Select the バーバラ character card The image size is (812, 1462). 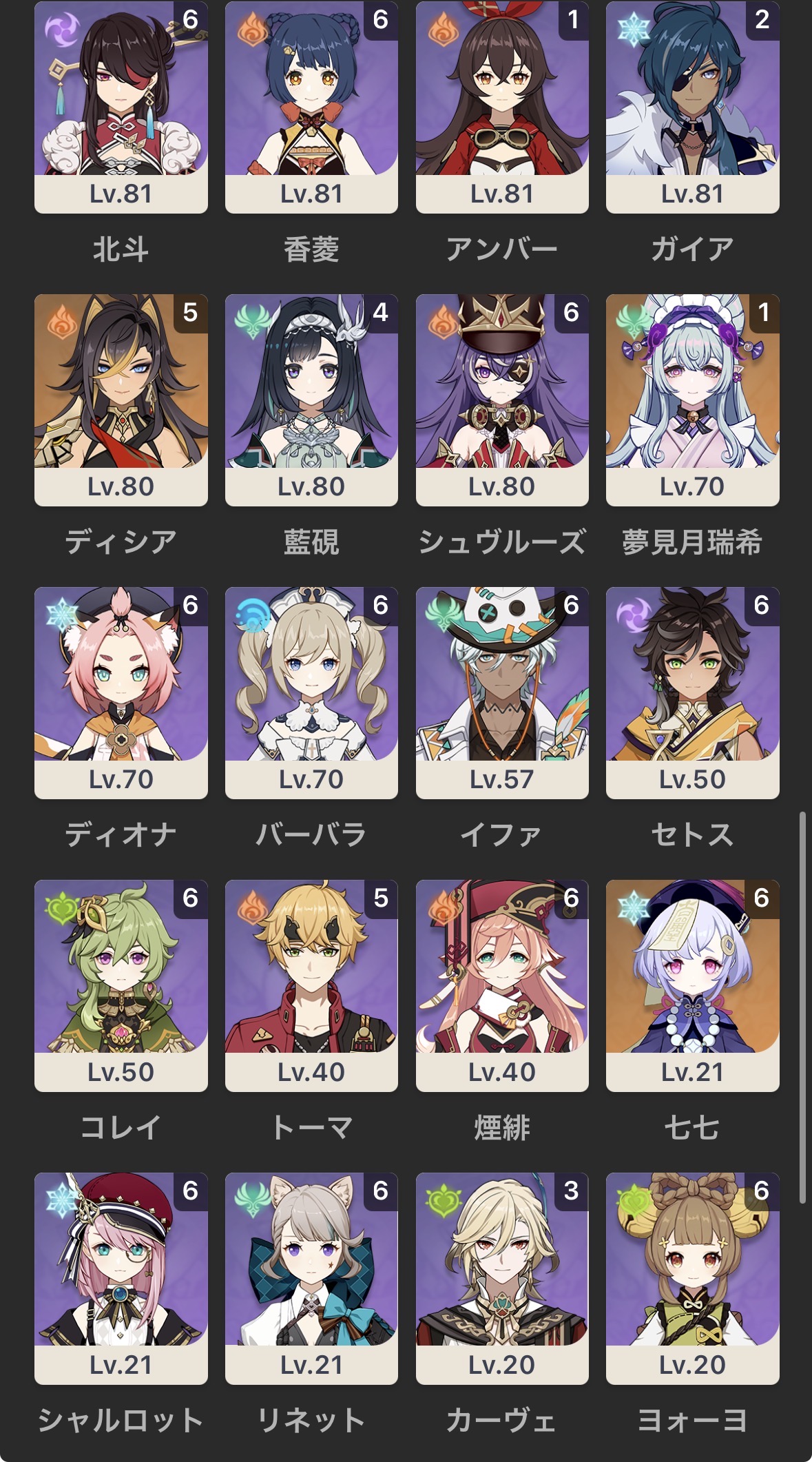tap(311, 692)
